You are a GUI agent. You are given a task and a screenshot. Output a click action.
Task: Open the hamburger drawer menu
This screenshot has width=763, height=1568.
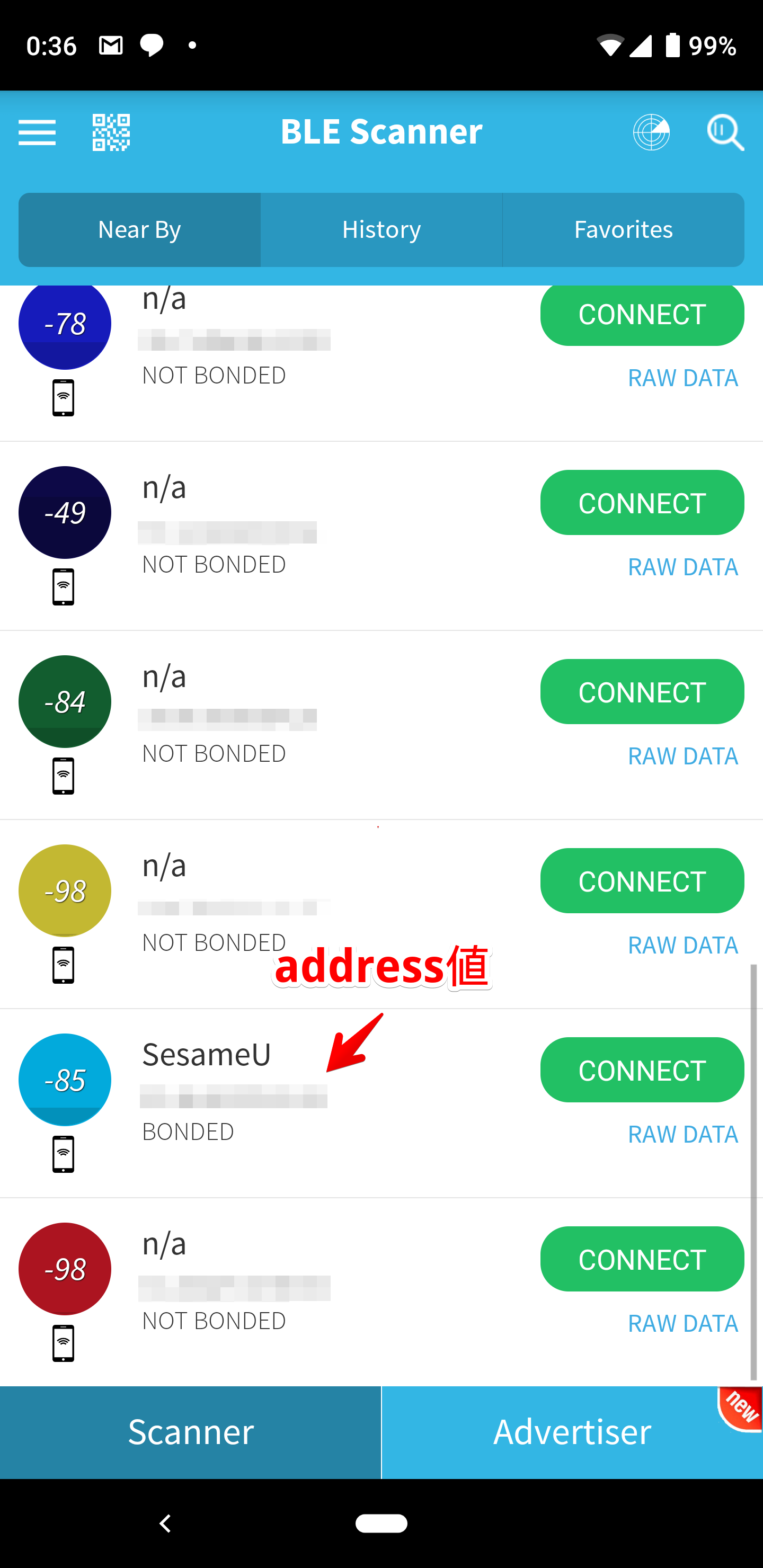tap(37, 132)
